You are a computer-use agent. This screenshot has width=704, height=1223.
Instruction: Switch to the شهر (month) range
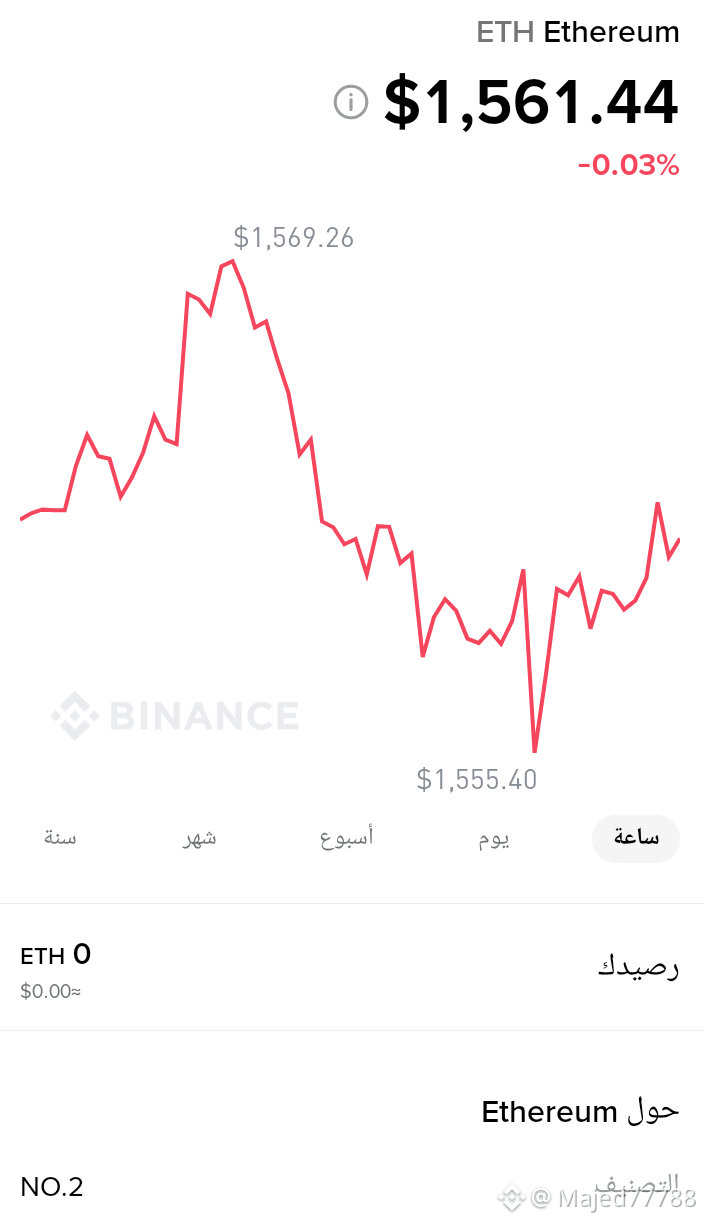(200, 837)
